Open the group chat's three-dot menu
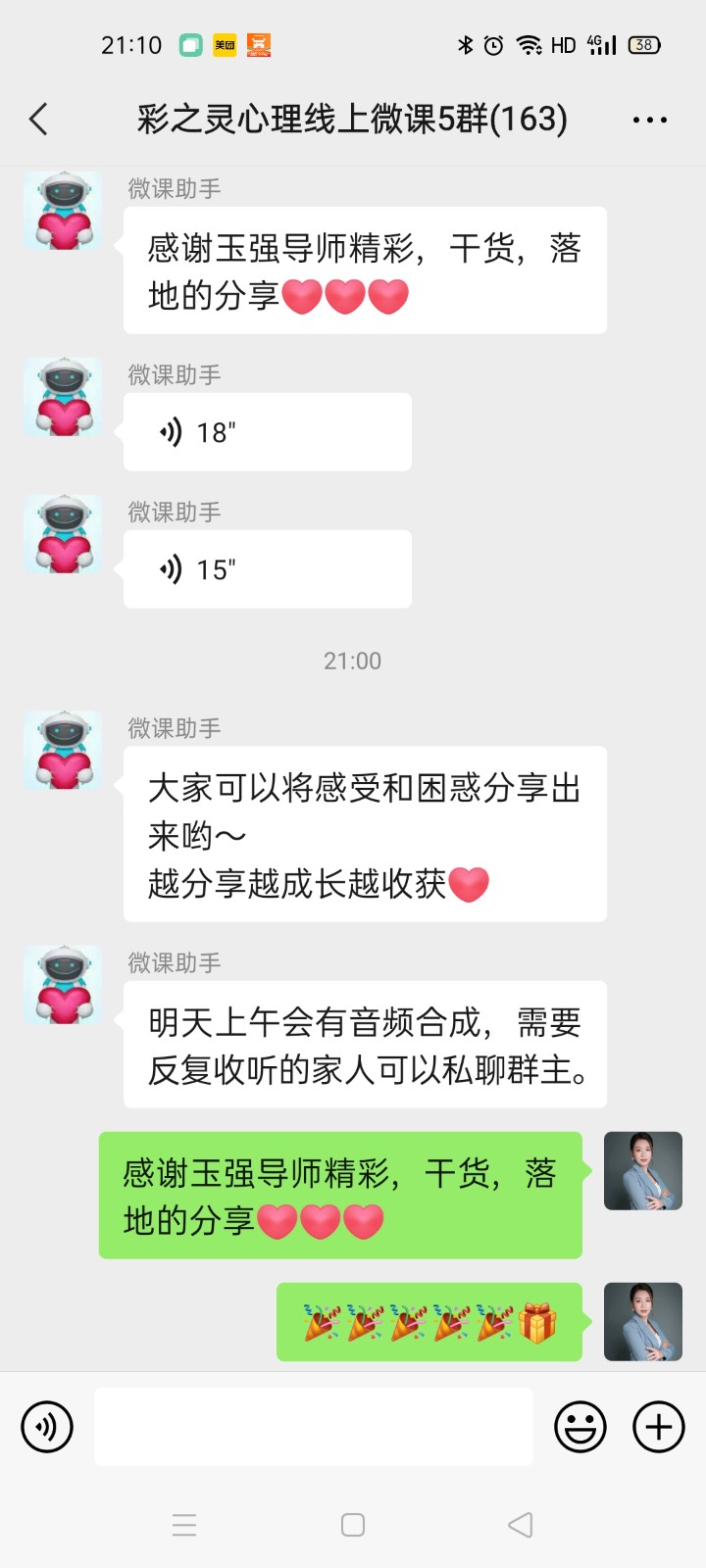Screen dimensions: 706x1568 649,120
